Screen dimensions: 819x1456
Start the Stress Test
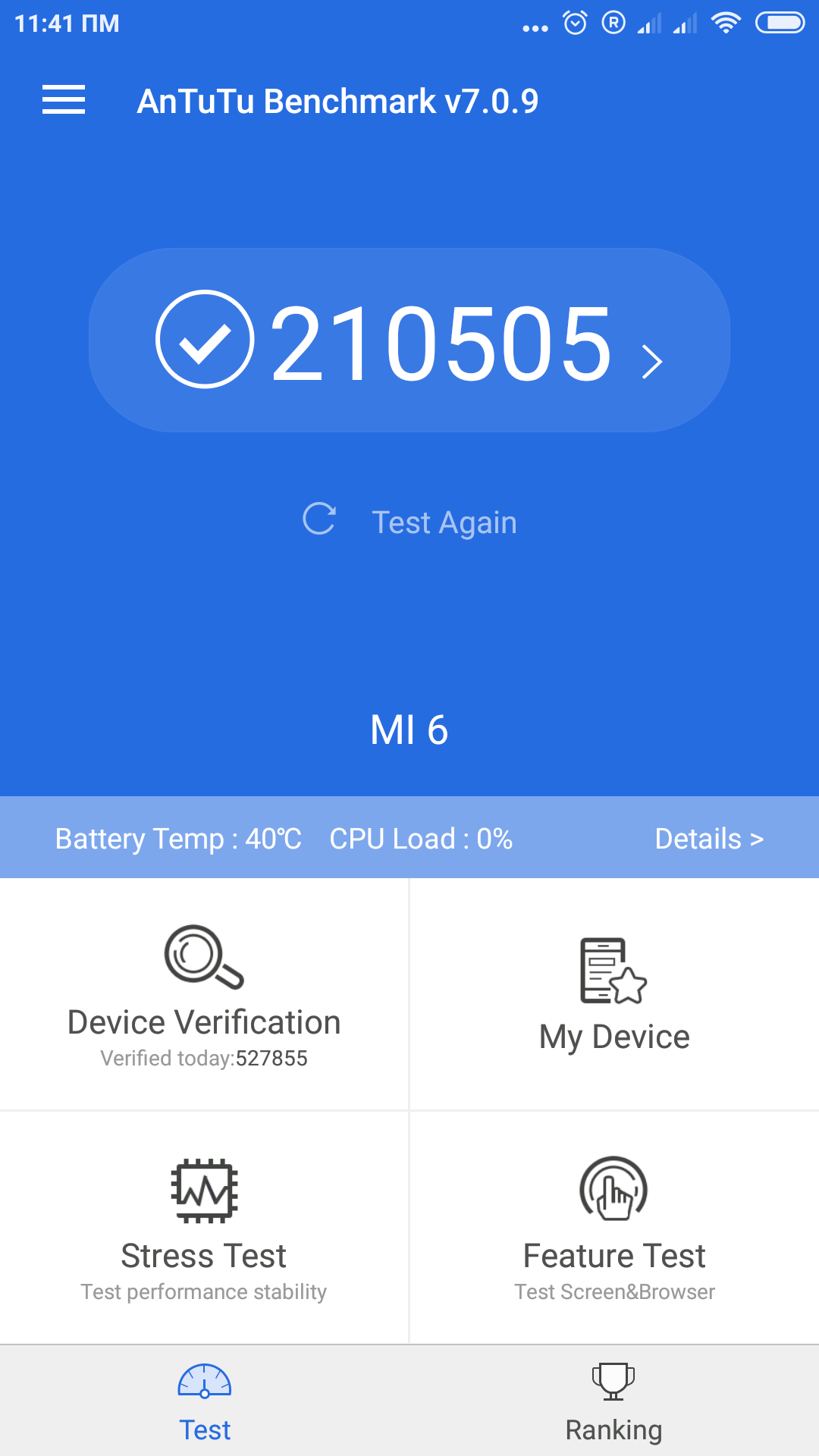(x=204, y=1227)
